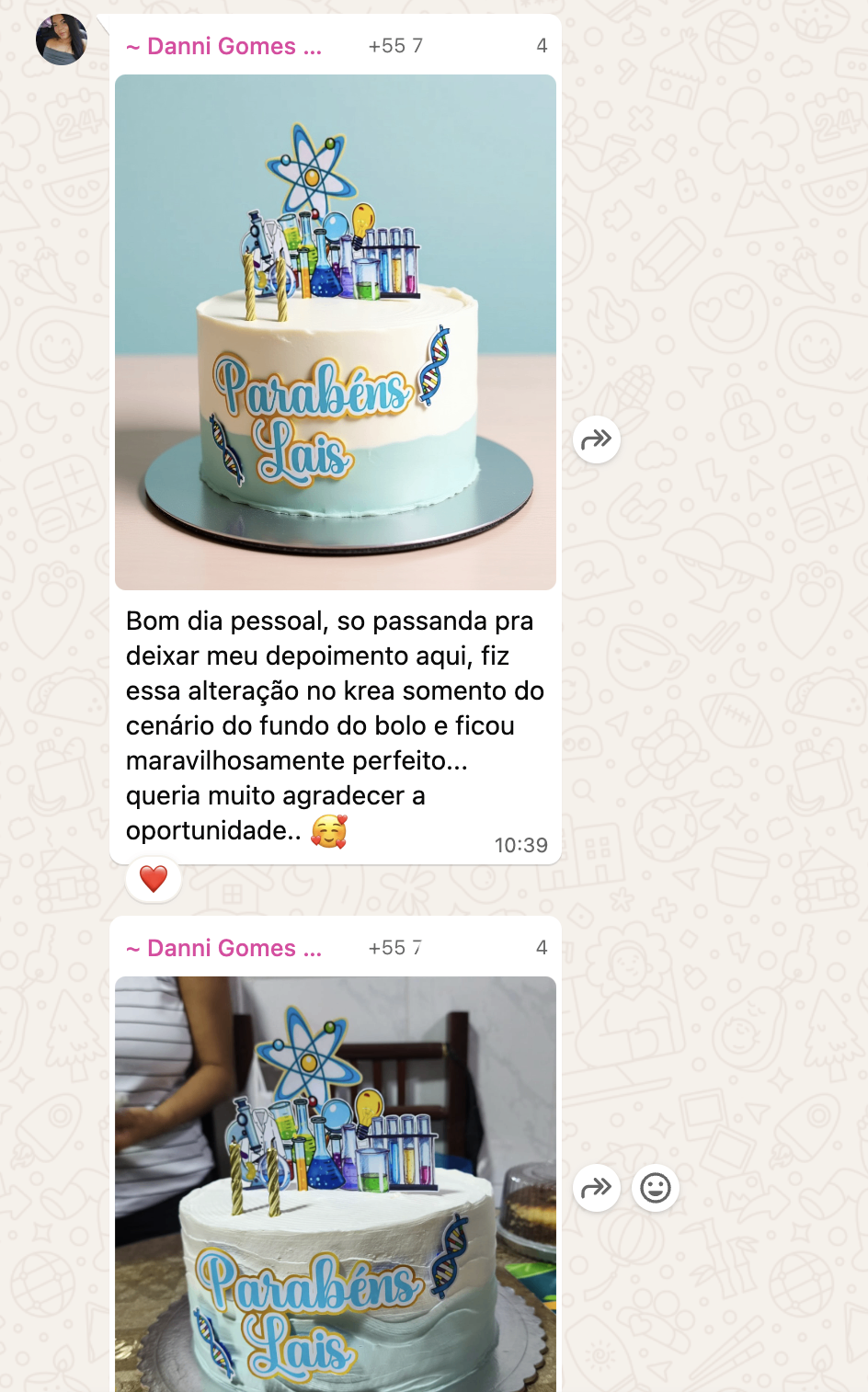React with emoji to second cake photo
Viewport: 868px width, 1392px height.
[x=655, y=1188]
